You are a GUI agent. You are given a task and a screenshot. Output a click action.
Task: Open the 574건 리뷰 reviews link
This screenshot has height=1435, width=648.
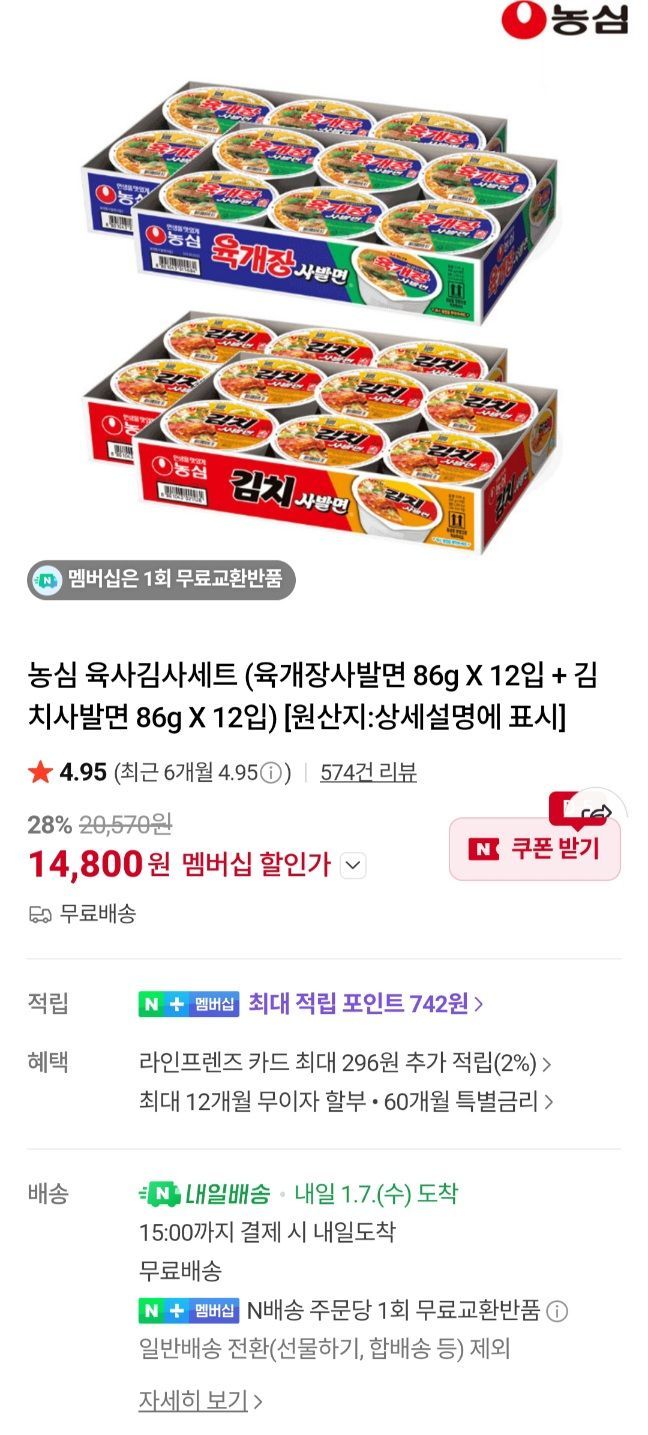(368, 772)
